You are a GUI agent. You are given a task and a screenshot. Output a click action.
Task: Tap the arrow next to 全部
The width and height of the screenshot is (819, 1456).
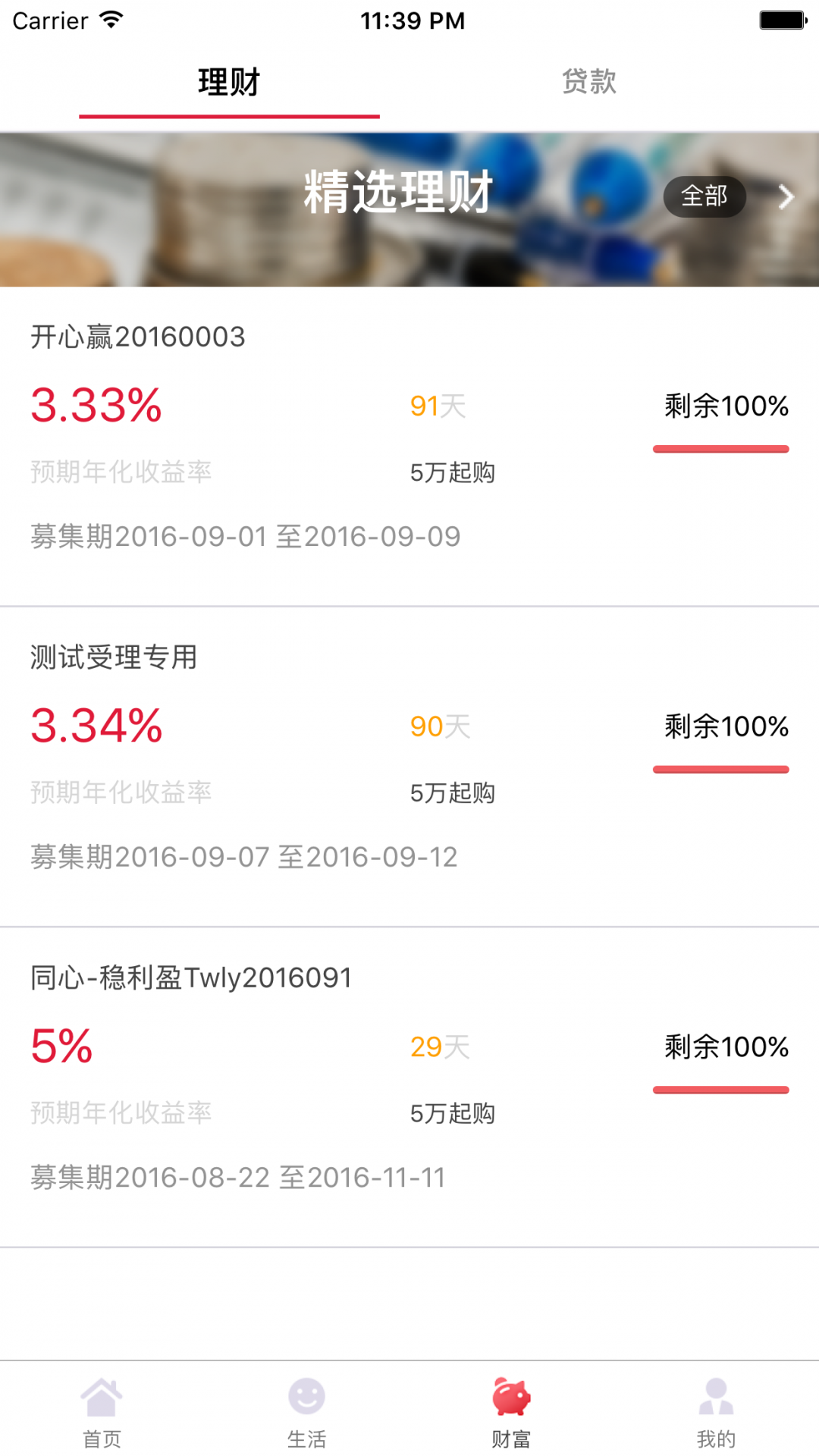[786, 197]
